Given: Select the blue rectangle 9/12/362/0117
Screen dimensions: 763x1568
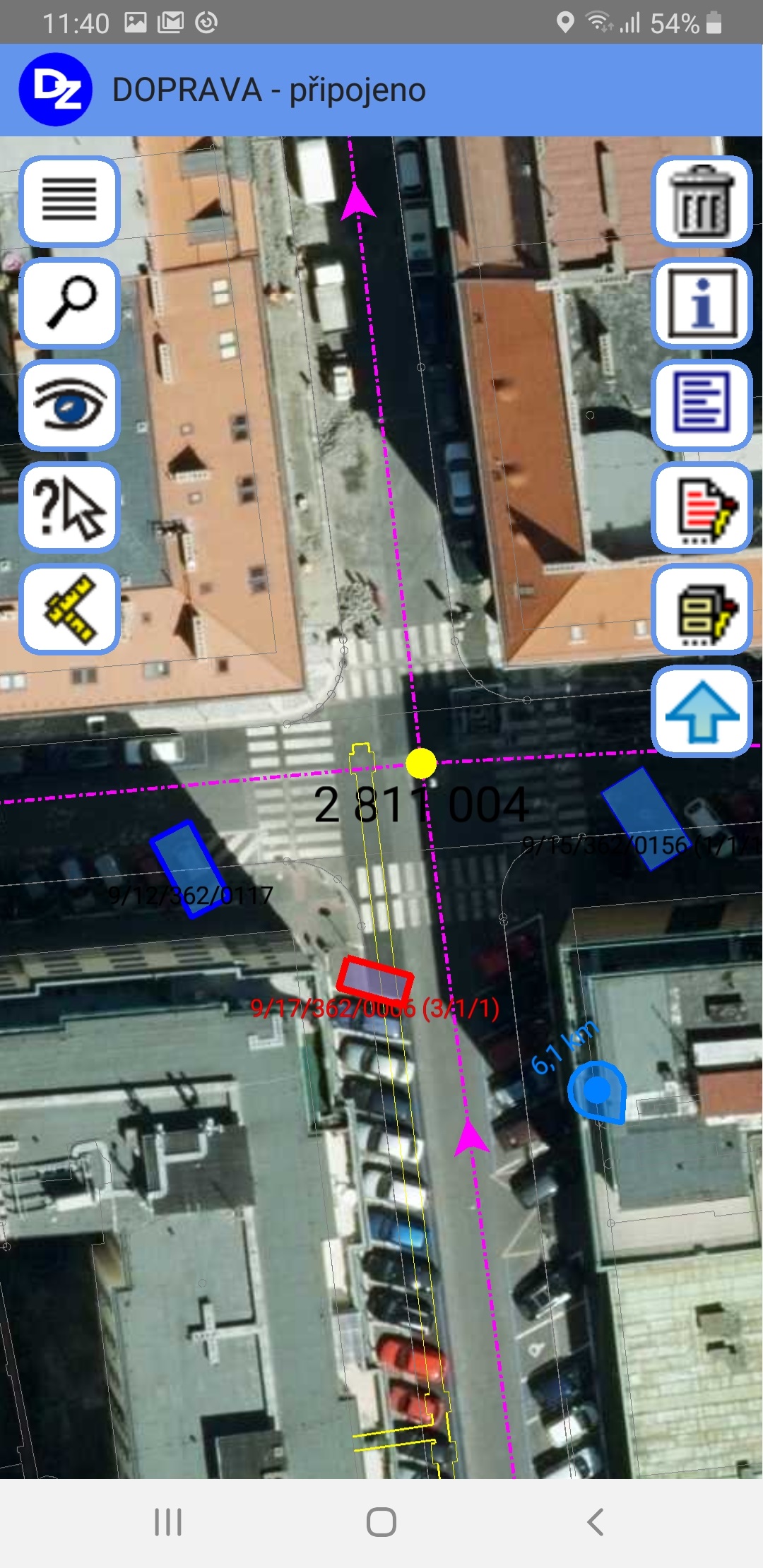Looking at the screenshot, I should [187, 868].
